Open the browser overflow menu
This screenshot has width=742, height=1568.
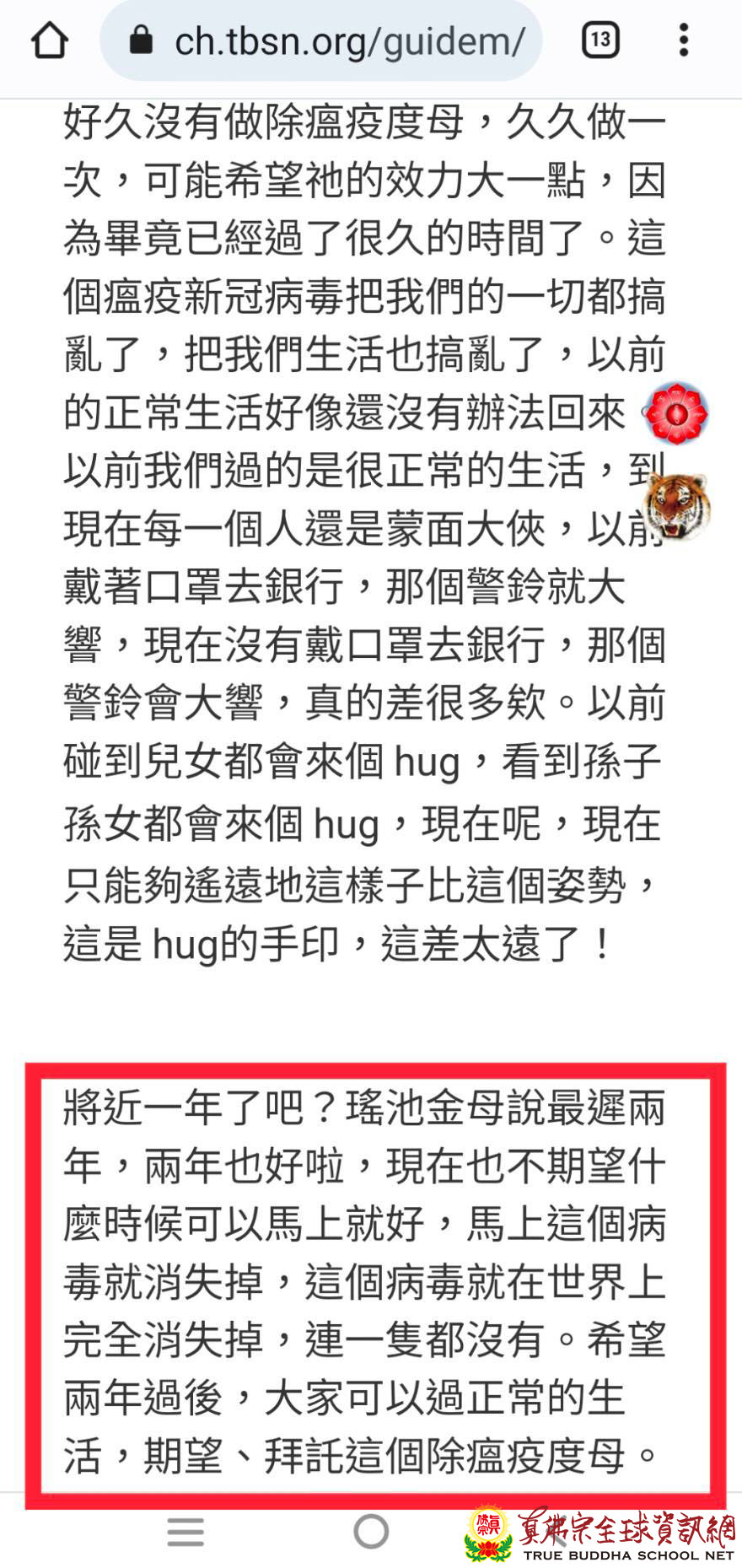coord(684,40)
